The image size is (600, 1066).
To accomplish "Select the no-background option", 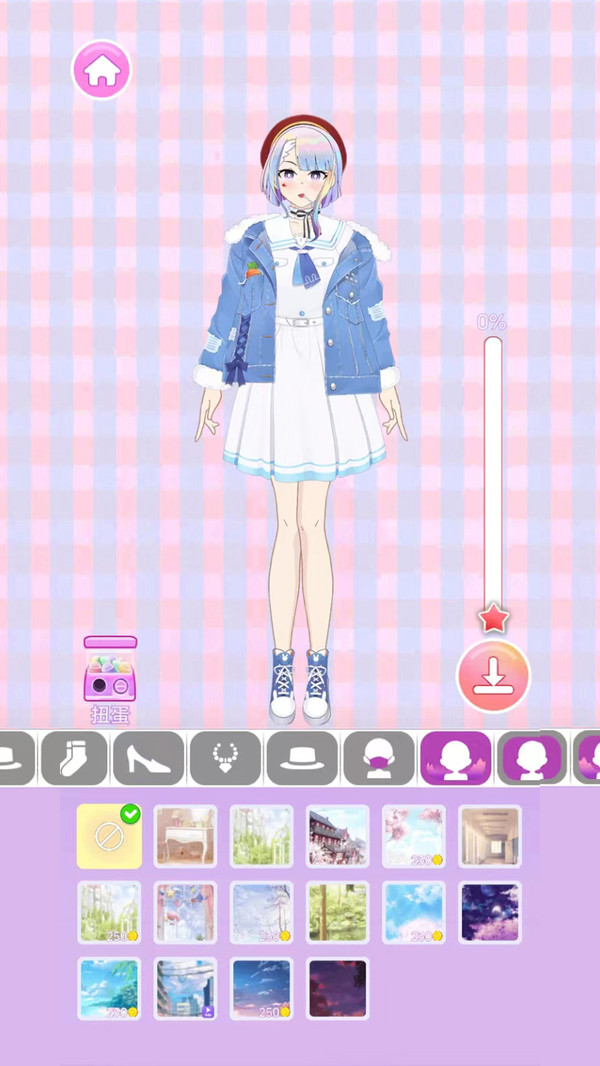I will tap(109, 836).
